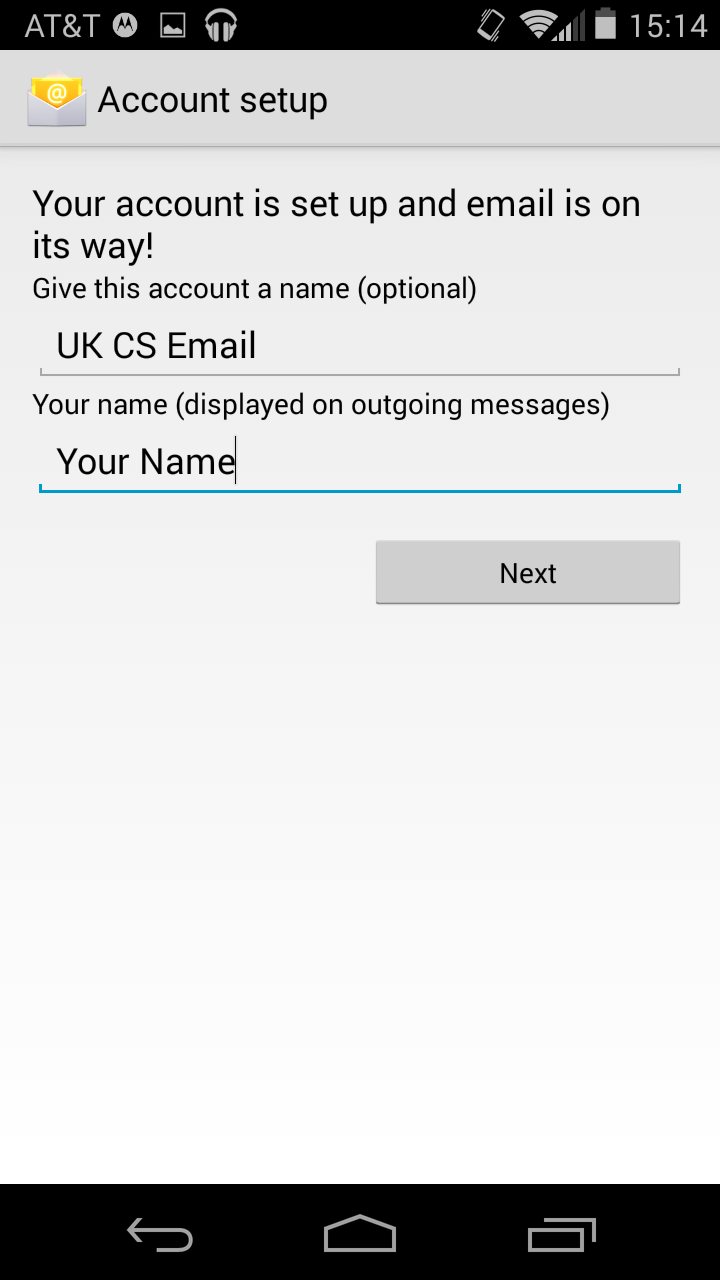Open the recent apps view
This screenshot has height=1280, width=720.
click(561, 1234)
